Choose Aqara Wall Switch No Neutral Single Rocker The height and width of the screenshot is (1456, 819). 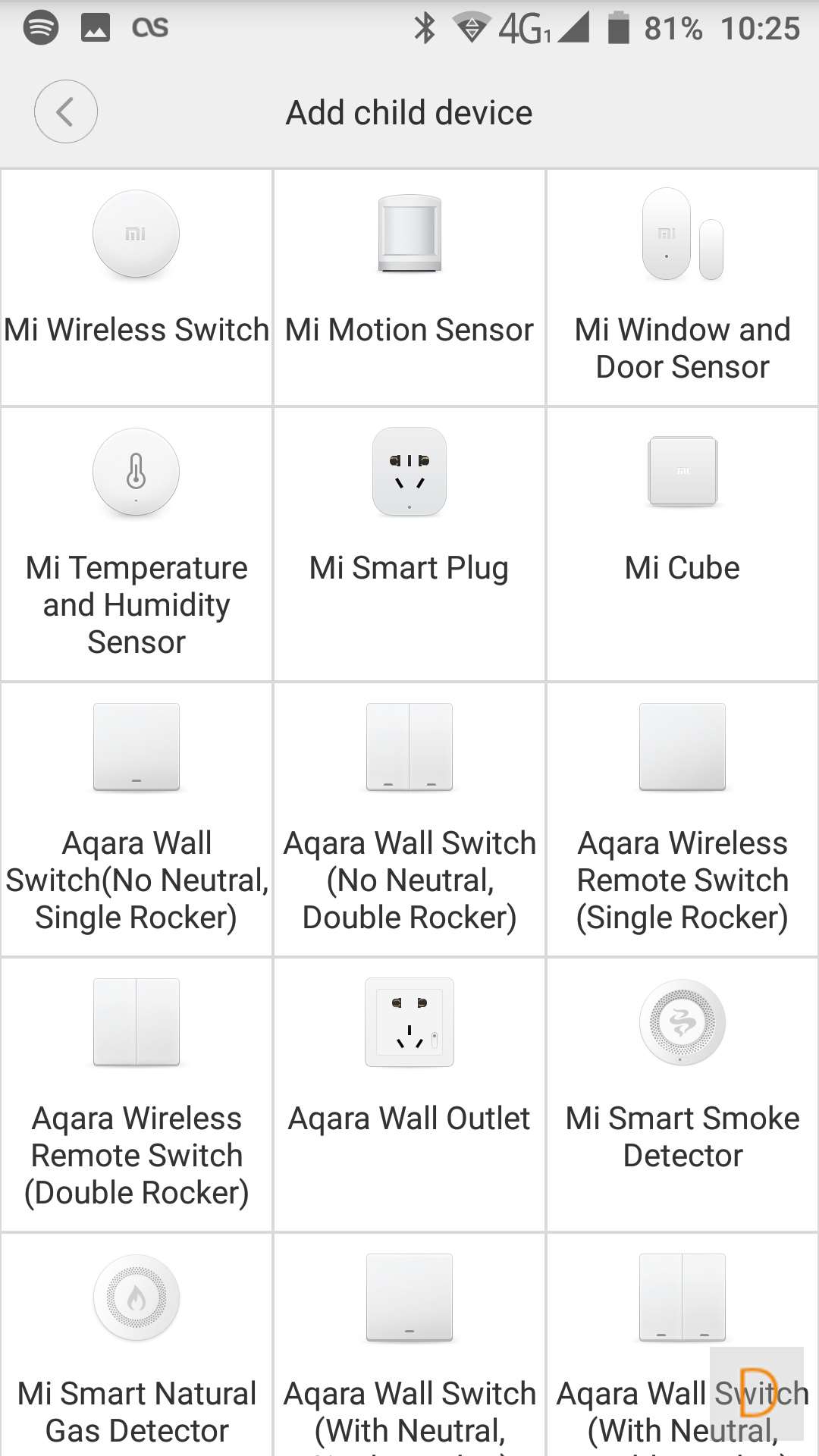[136, 819]
